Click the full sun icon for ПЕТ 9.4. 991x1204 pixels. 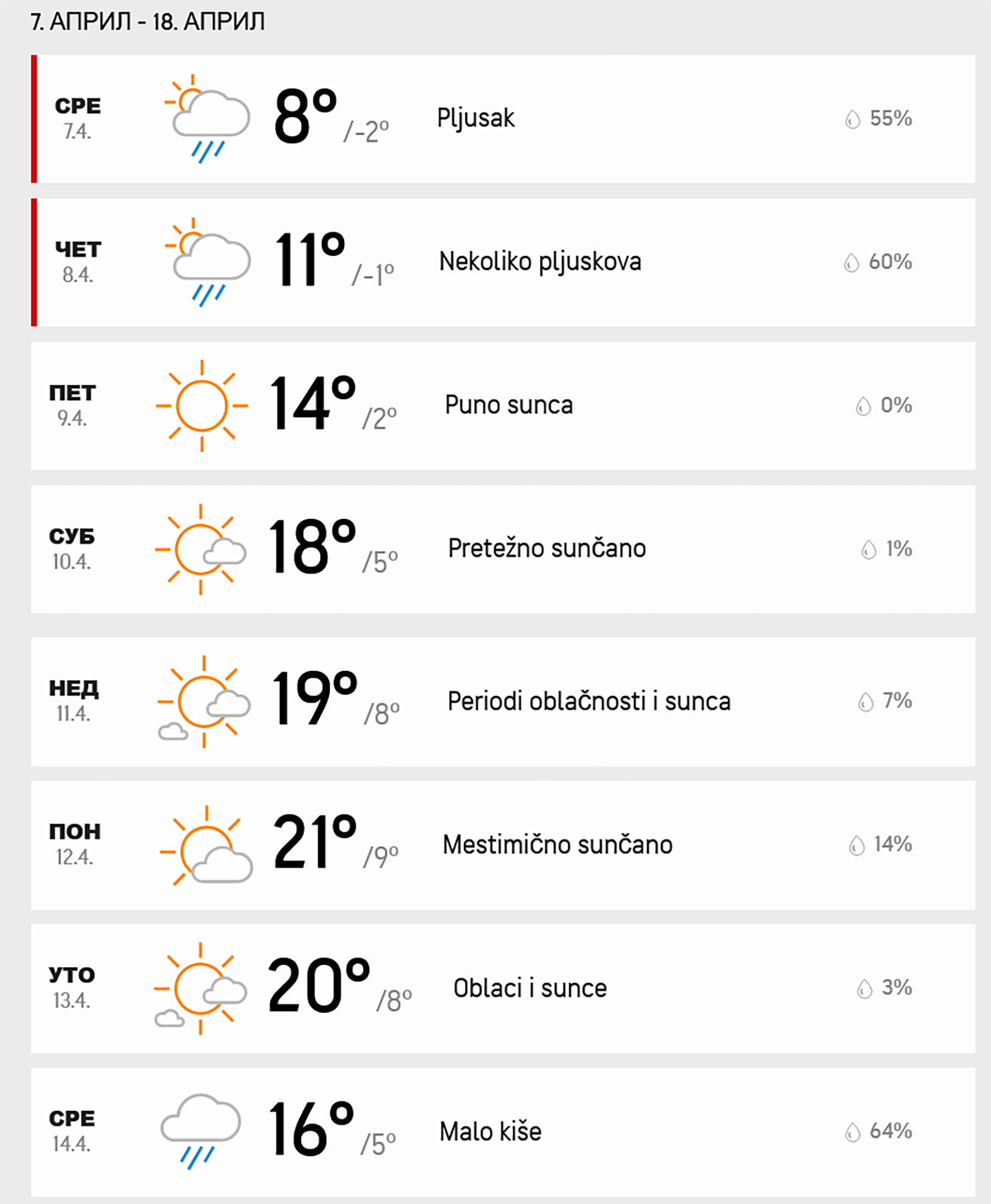point(201,406)
